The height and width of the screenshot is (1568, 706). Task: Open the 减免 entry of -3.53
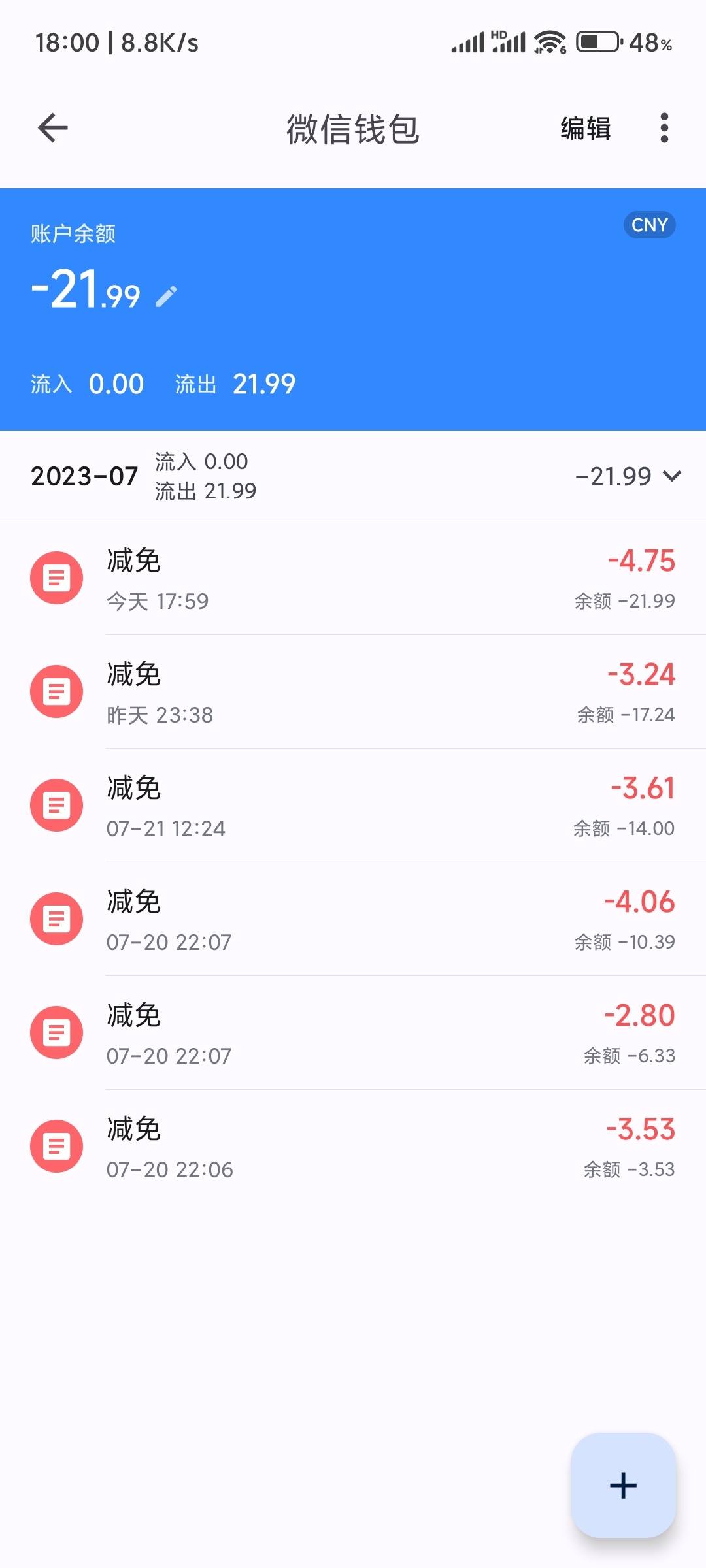point(353,1147)
